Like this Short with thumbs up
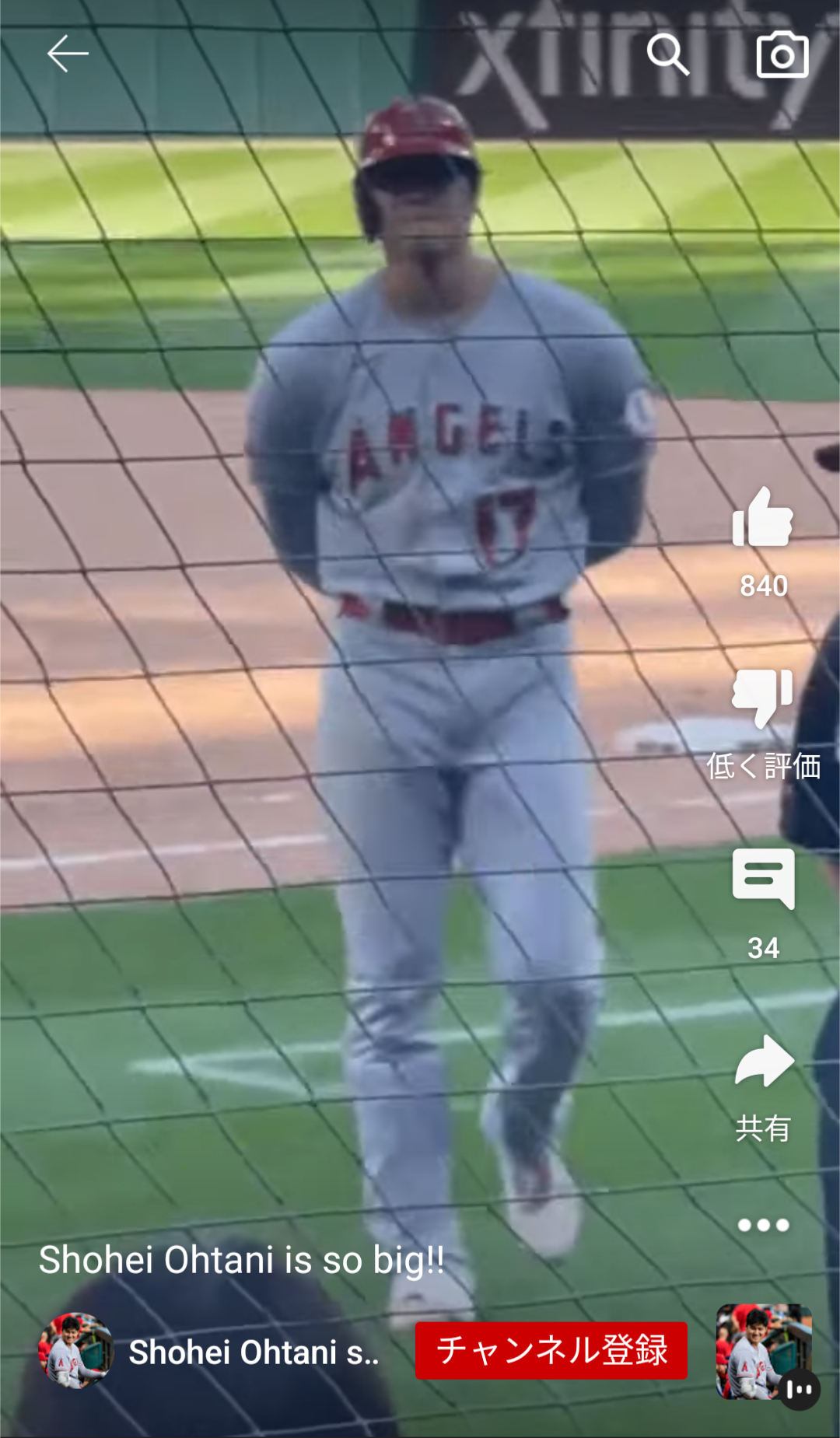The width and height of the screenshot is (840, 1438). pos(763,517)
